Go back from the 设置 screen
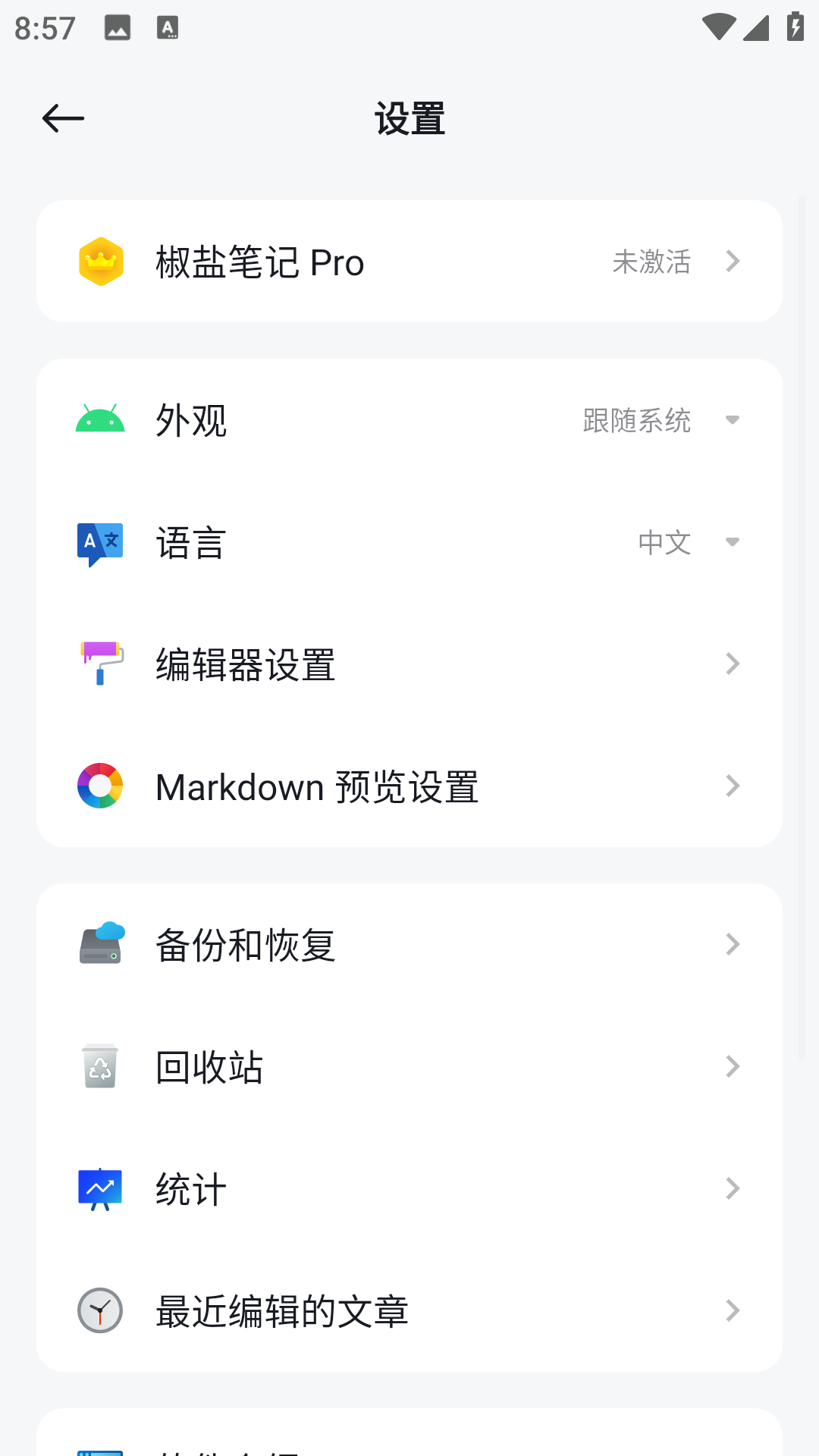 pyautogui.click(x=63, y=118)
